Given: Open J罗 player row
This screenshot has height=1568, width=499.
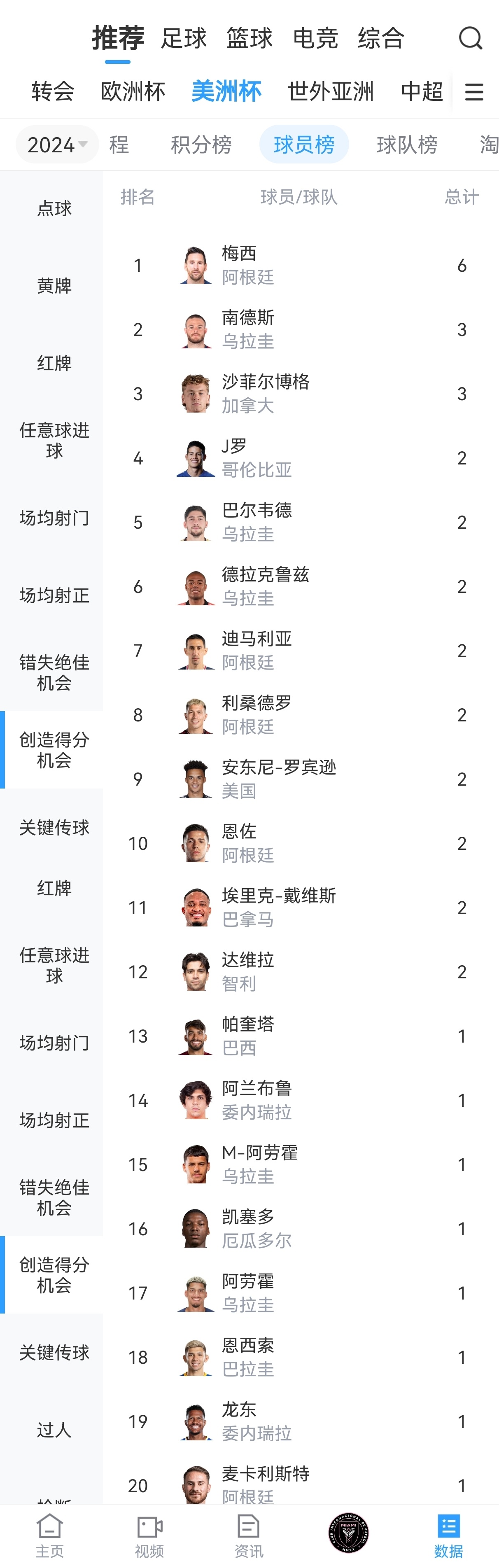Looking at the screenshot, I should [x=298, y=458].
